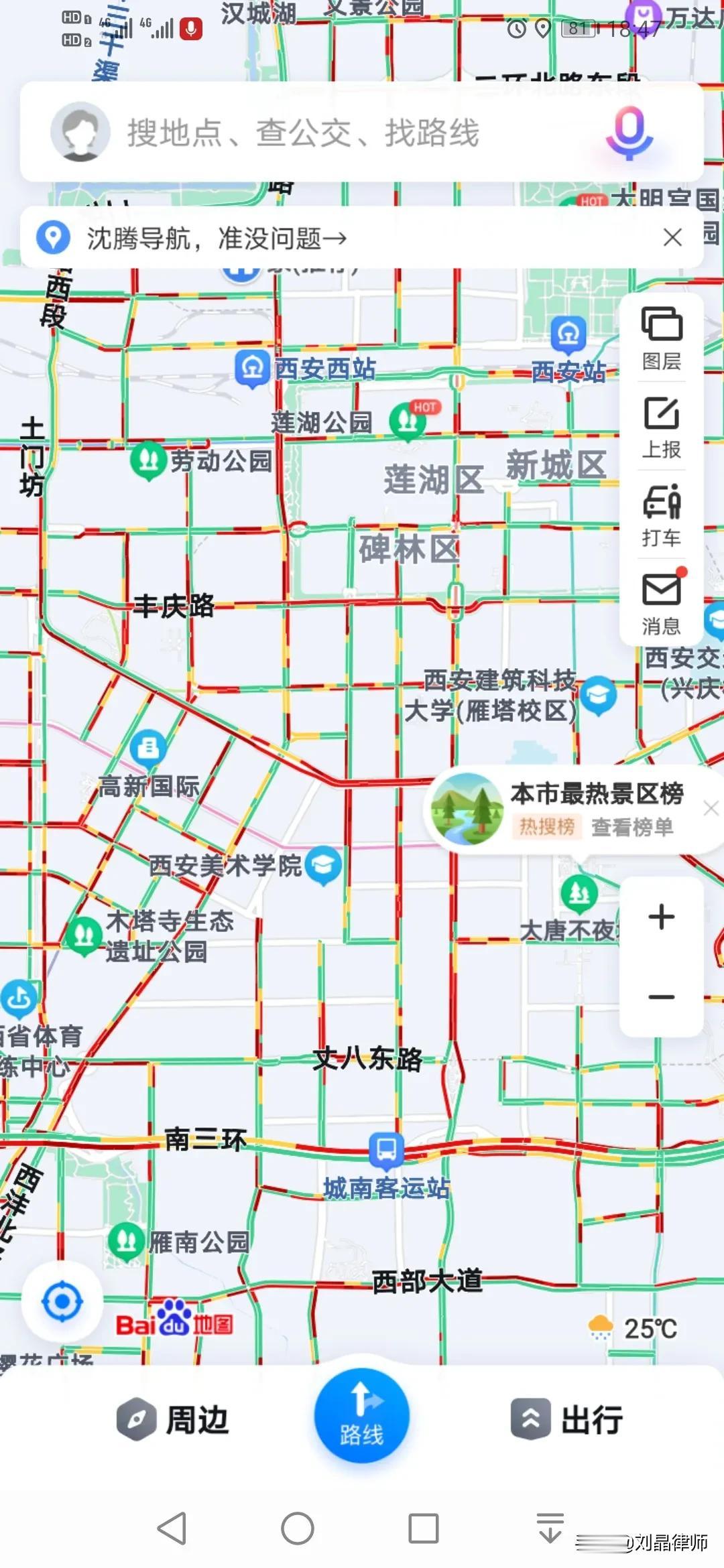Close the 本市最热景区榜 popup card
This screenshot has width=724, height=1568.
(x=710, y=809)
